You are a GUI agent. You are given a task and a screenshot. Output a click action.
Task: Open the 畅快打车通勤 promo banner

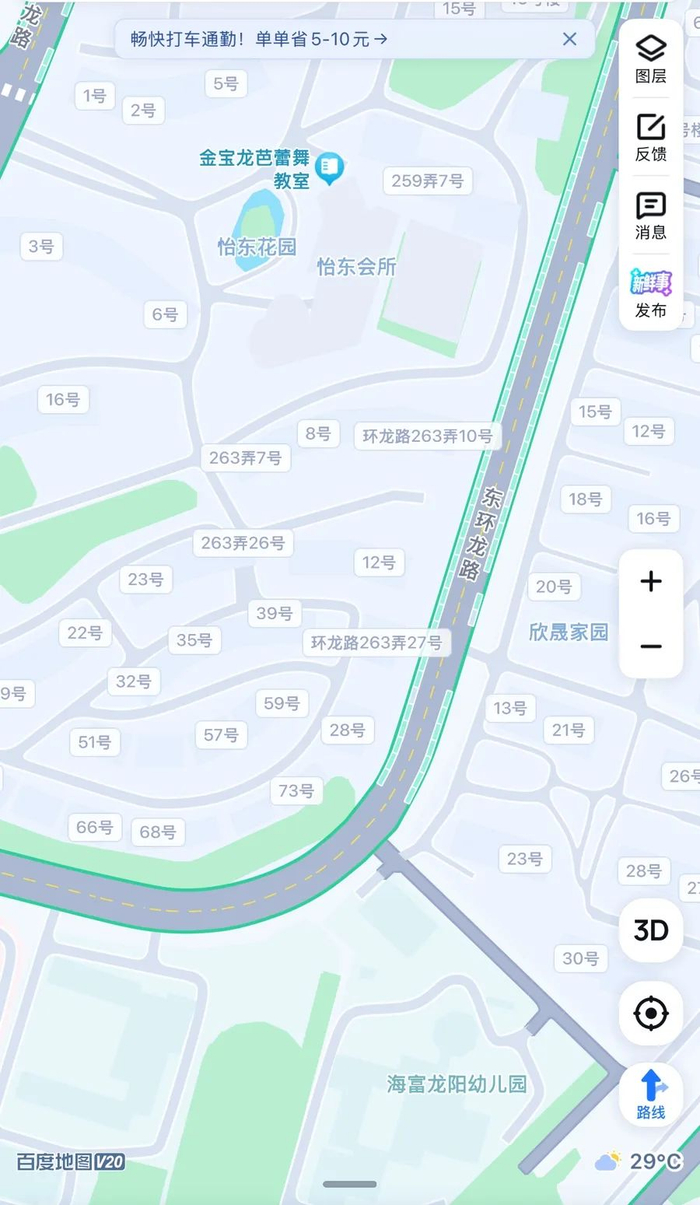[260, 40]
